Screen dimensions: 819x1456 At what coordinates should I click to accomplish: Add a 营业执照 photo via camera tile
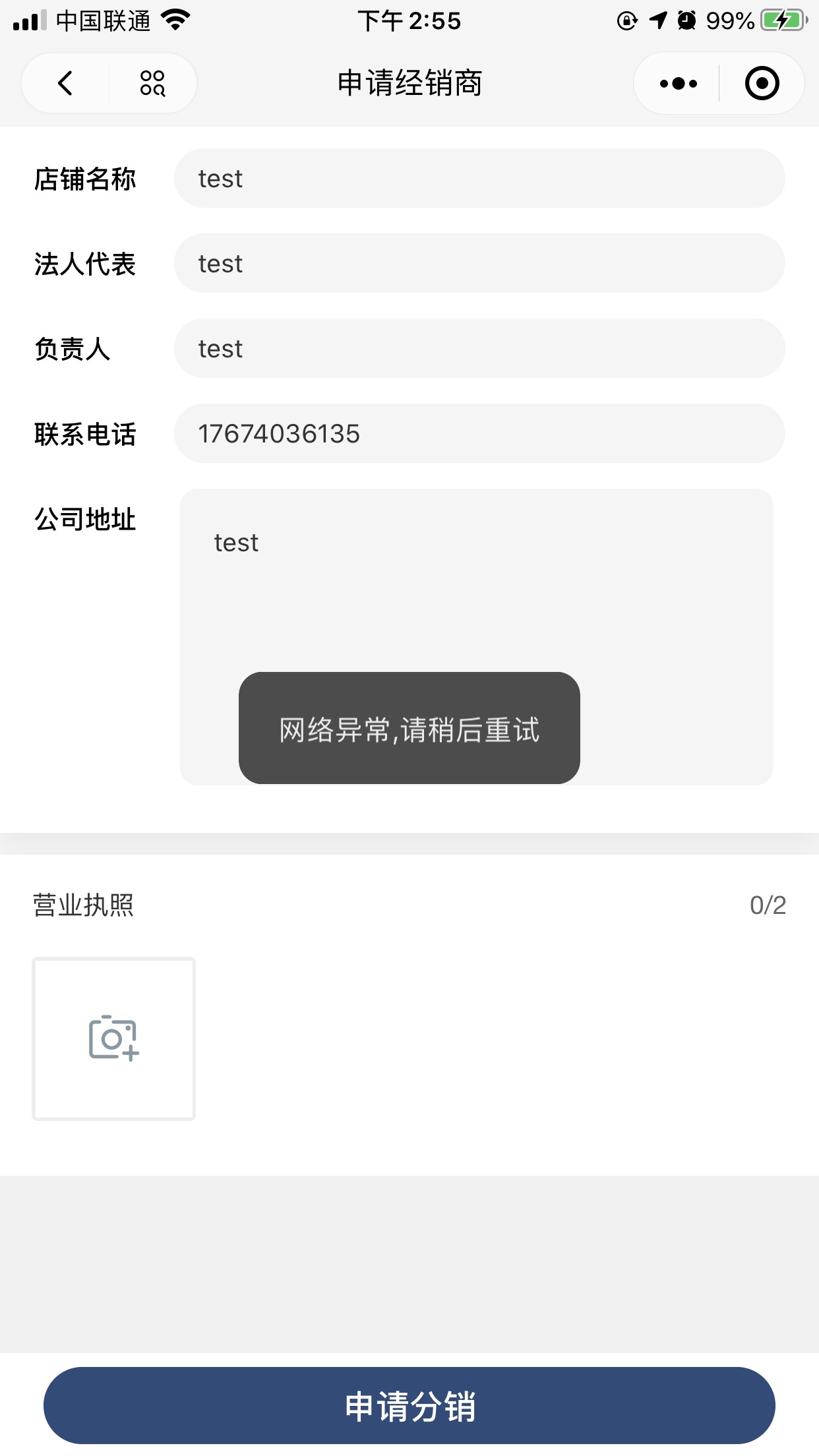(114, 1039)
